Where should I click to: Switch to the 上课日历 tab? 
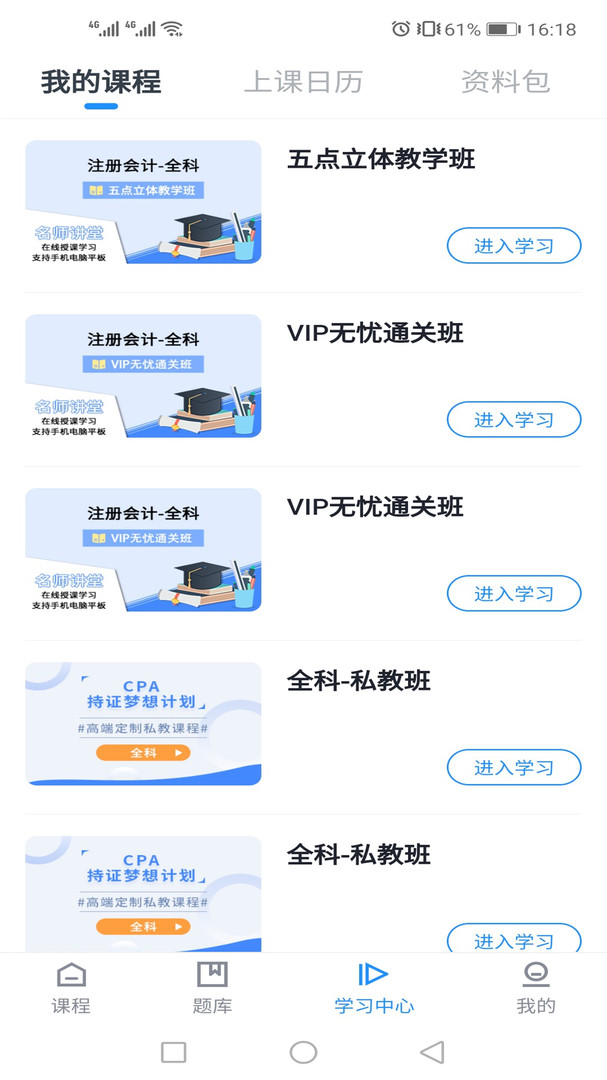(303, 82)
